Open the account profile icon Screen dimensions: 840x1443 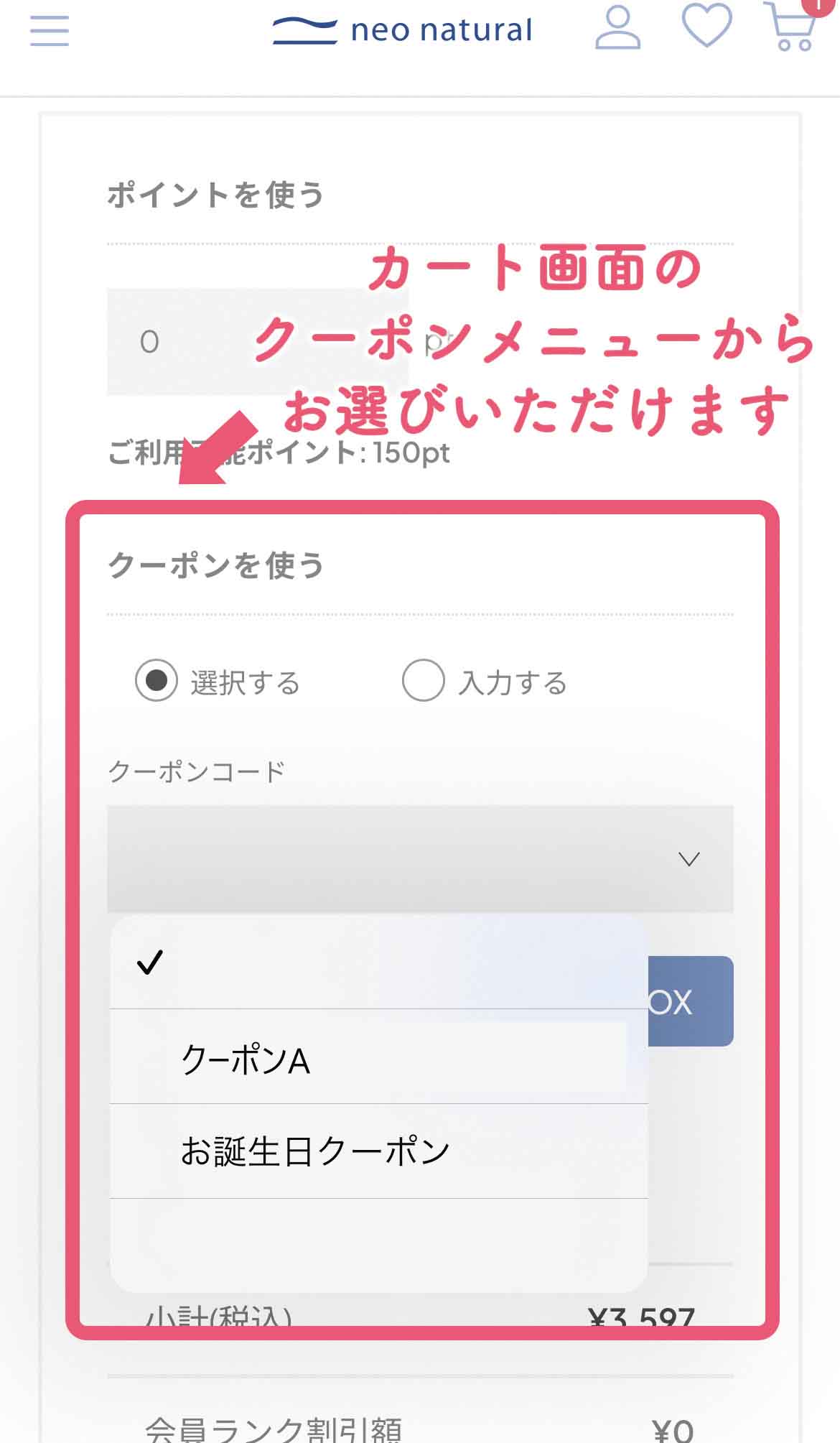click(x=617, y=27)
